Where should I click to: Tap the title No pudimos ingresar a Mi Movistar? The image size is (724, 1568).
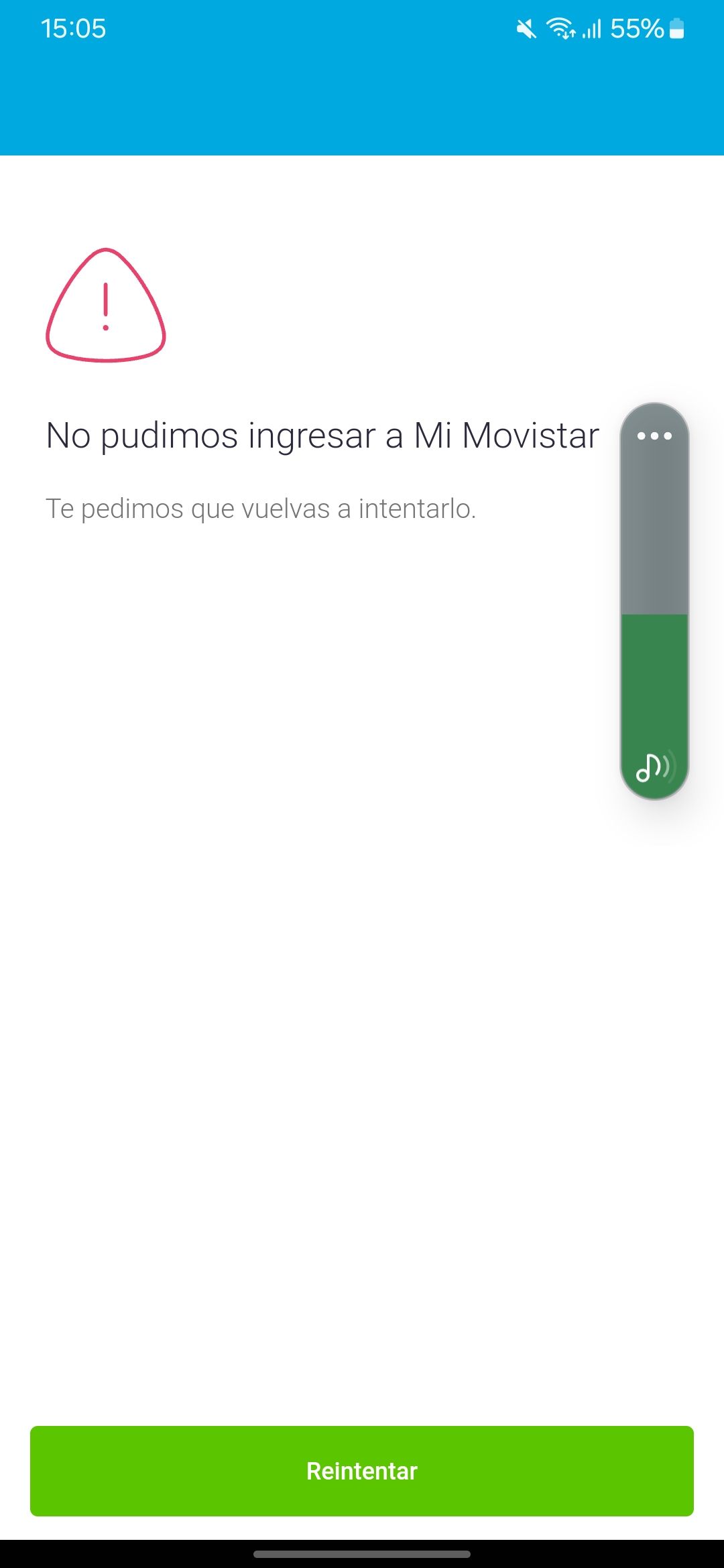pos(322,434)
